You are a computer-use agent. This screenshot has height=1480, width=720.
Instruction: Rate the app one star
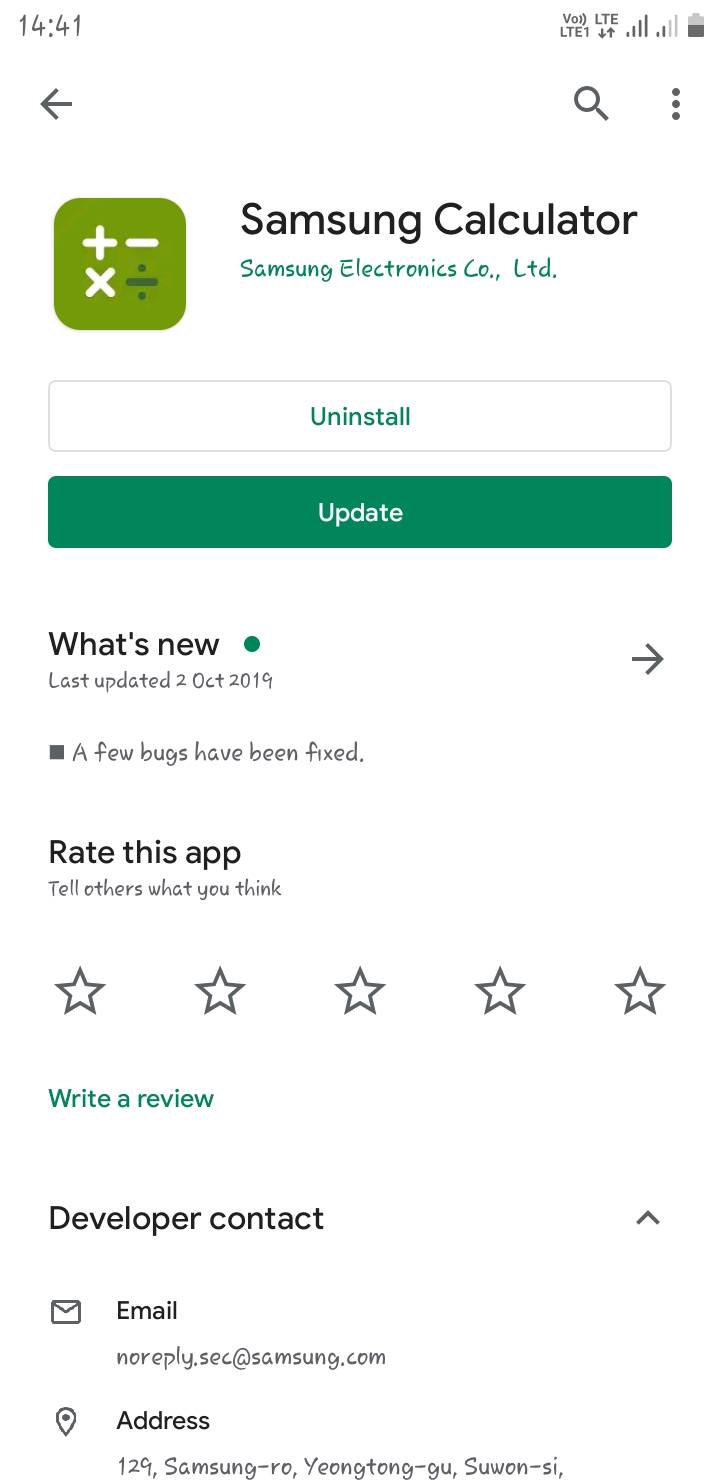80,992
